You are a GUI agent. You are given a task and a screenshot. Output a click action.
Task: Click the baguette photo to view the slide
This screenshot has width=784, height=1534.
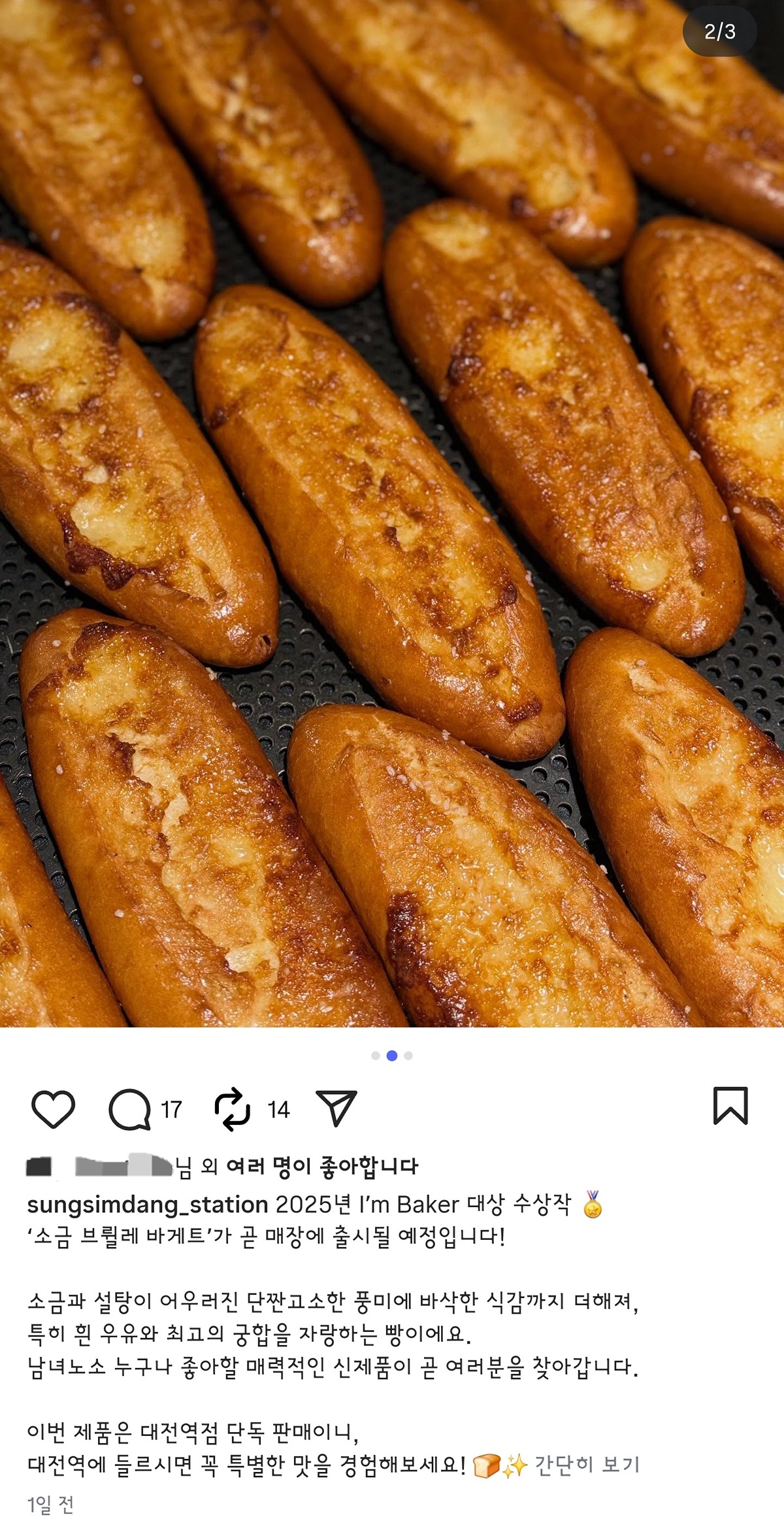(392, 523)
